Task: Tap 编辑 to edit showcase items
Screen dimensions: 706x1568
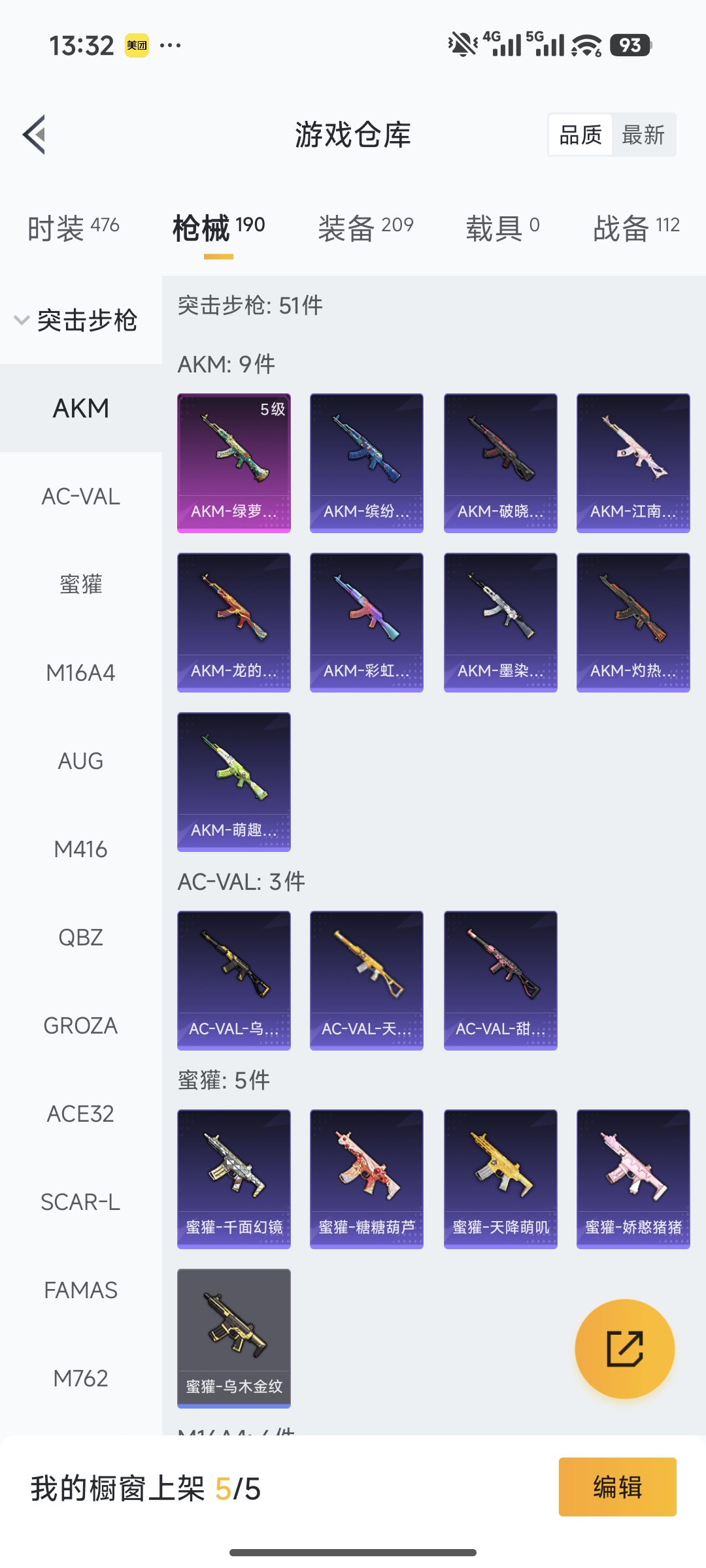Action: click(x=617, y=1487)
